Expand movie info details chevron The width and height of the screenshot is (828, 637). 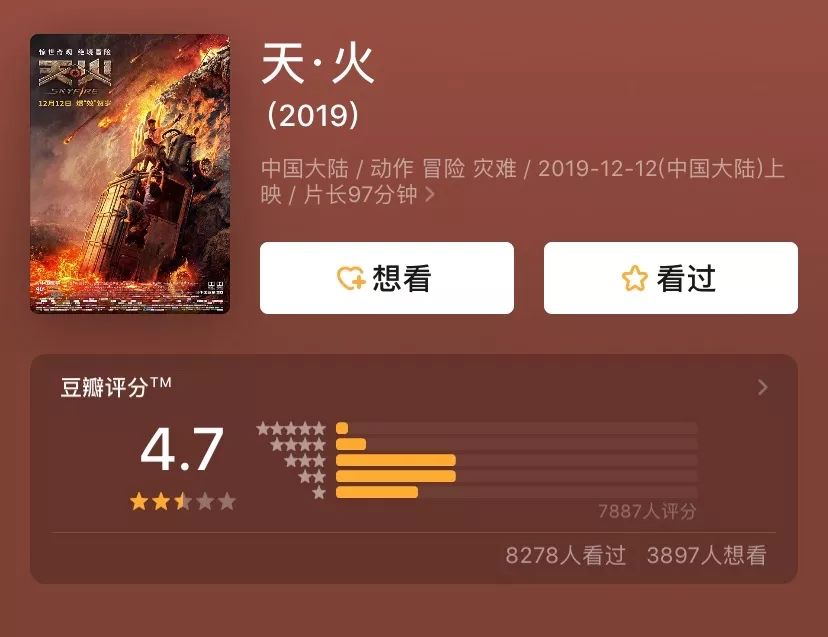tap(430, 195)
